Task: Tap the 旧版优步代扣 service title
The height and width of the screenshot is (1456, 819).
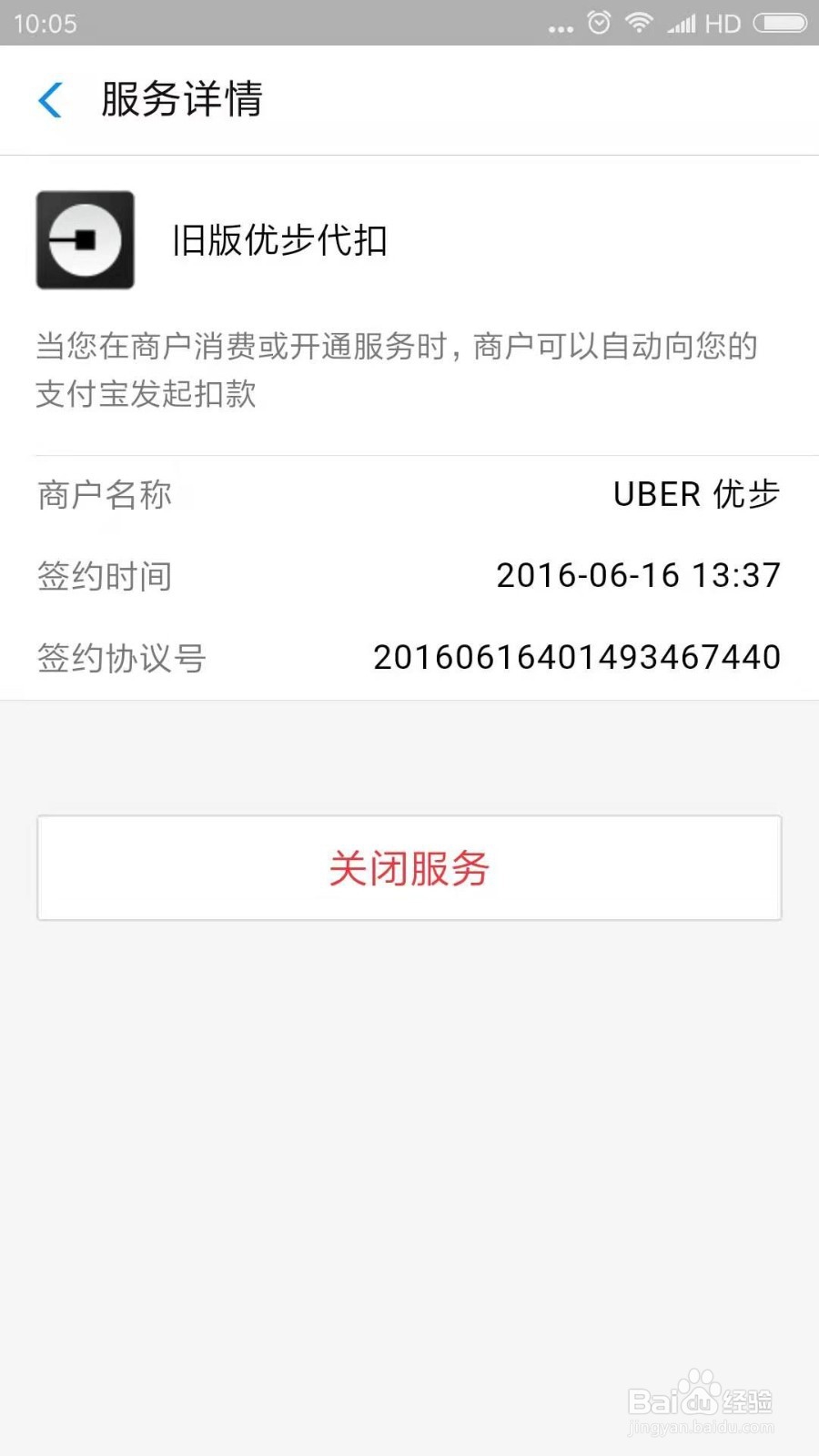Action: point(280,242)
